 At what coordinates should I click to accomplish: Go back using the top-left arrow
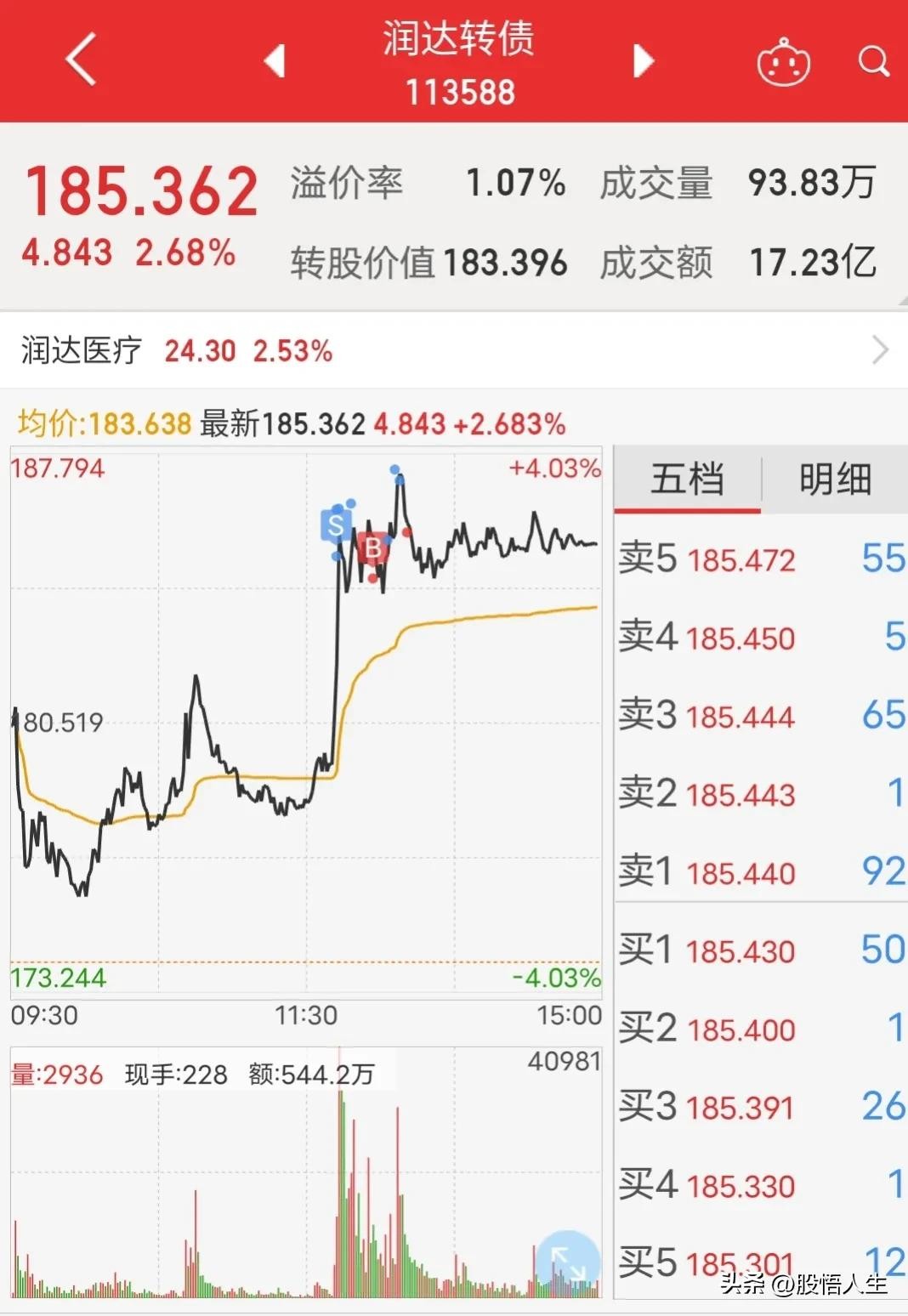click(x=81, y=60)
